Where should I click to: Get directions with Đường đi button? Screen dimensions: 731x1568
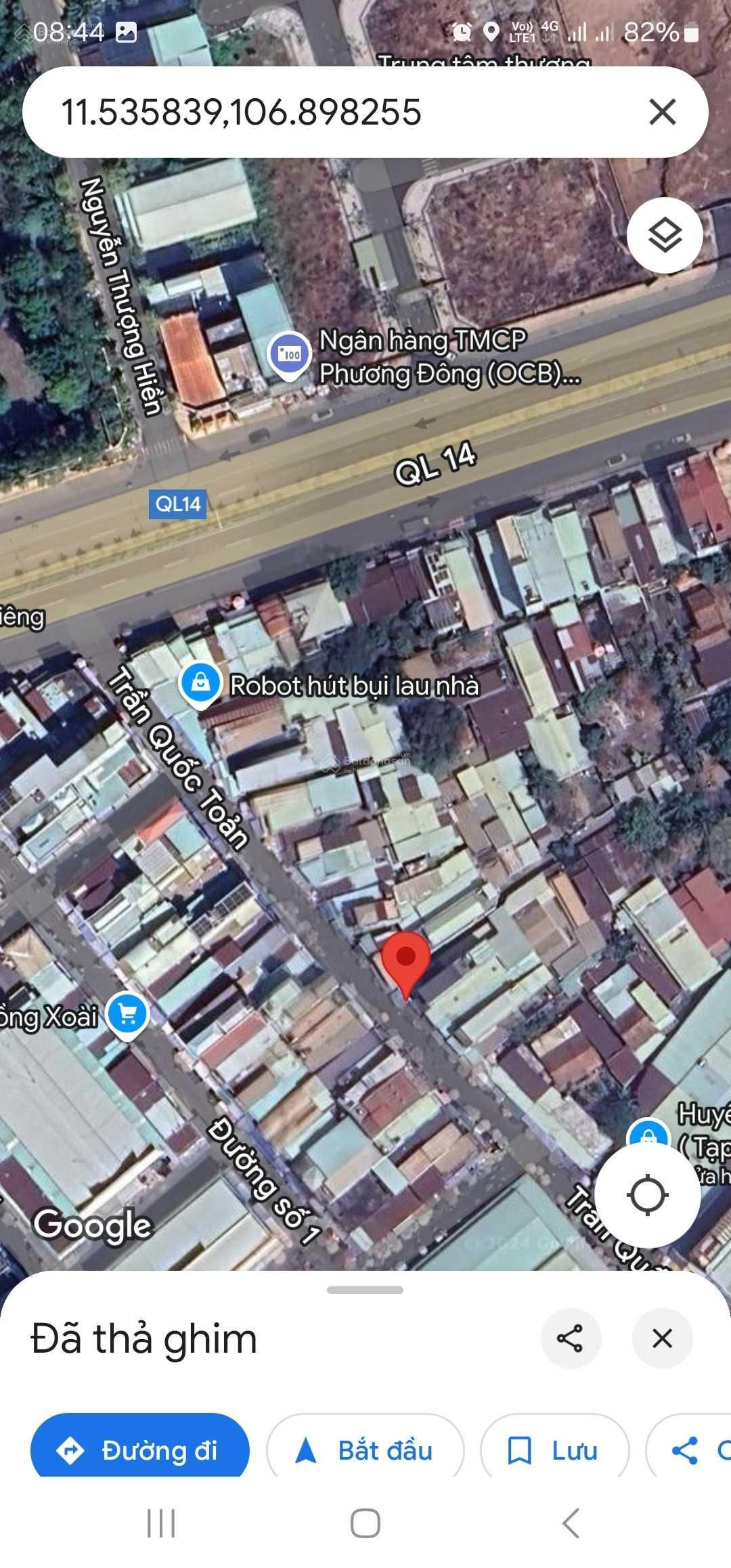coord(140,1450)
